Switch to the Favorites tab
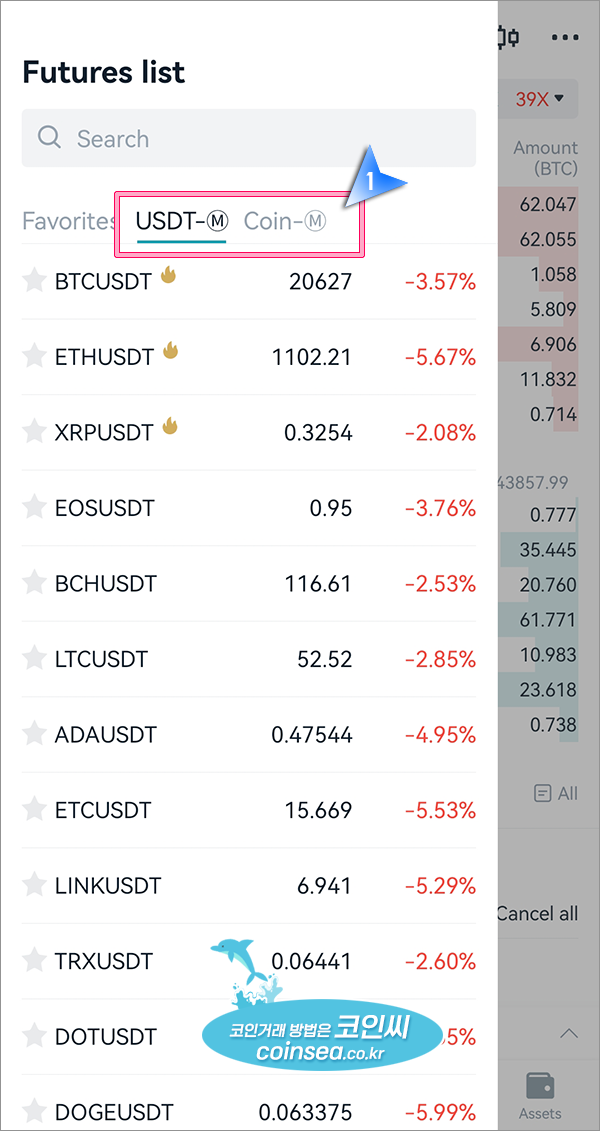Image resolution: width=600 pixels, height=1131 pixels. click(68, 220)
